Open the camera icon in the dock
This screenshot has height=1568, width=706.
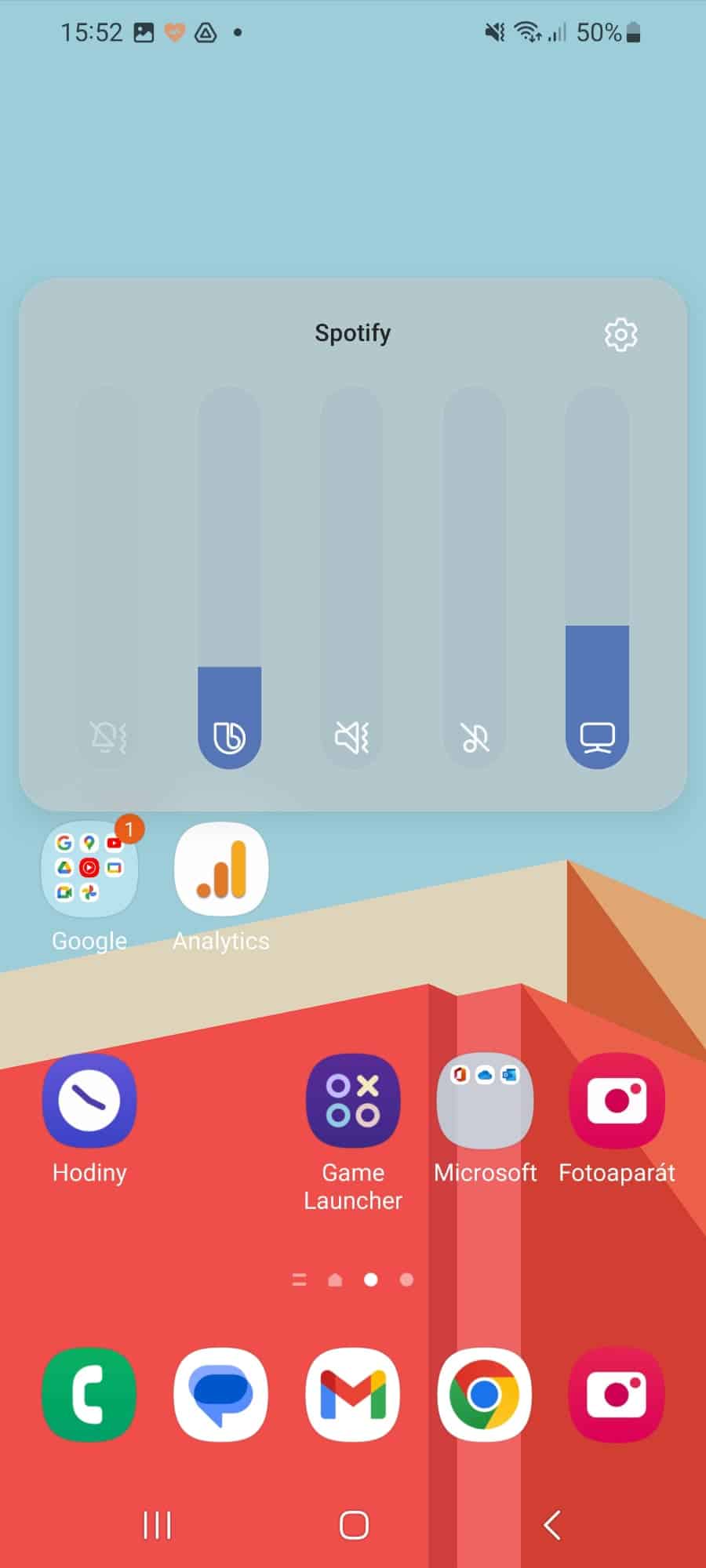tap(617, 1395)
